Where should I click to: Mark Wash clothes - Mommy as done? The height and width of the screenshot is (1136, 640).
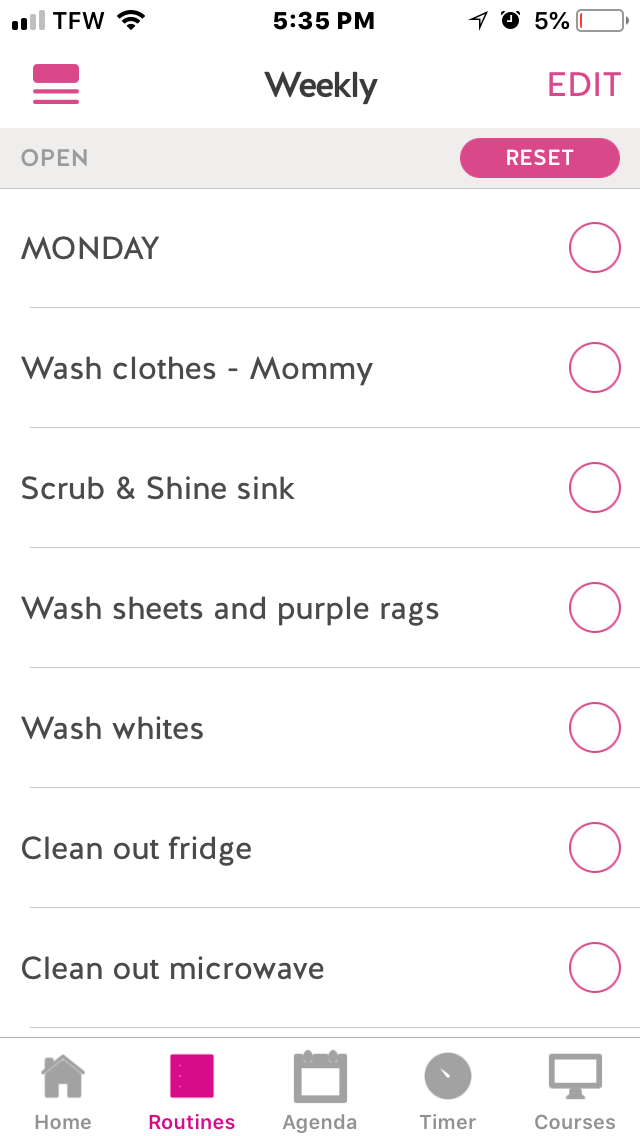pos(595,368)
